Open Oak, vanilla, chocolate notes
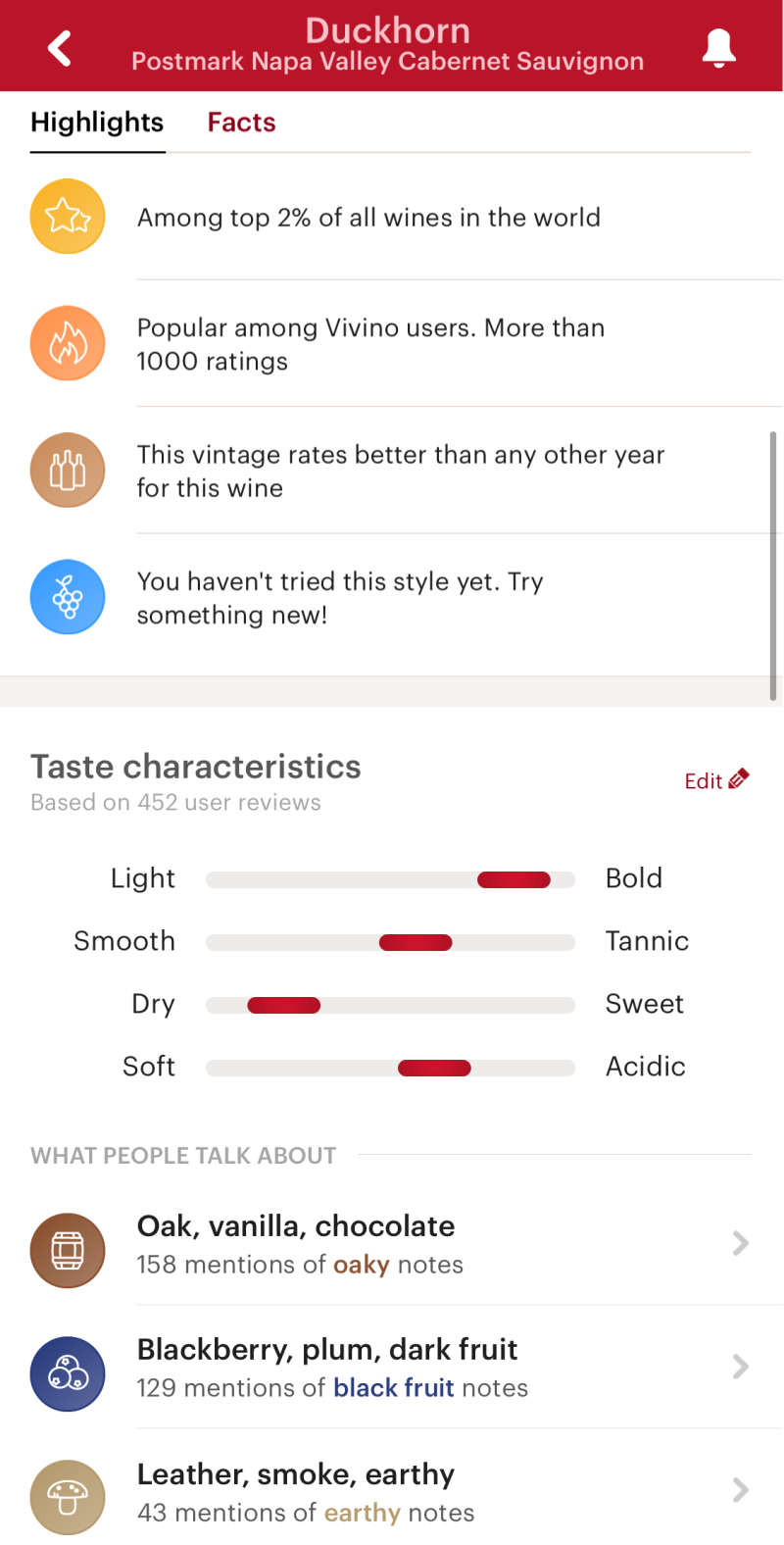This screenshot has width=784, height=1545. tap(392, 1244)
